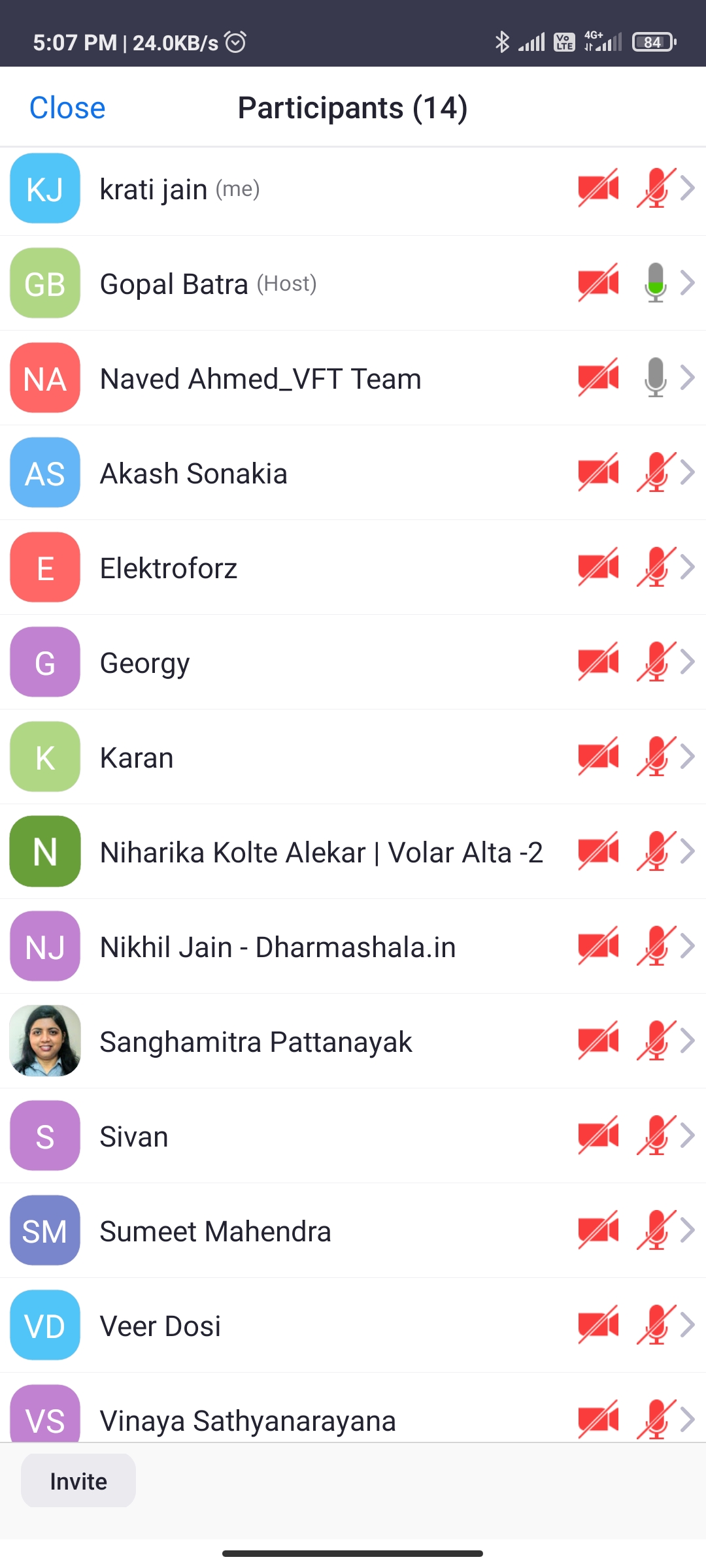Viewport: 706px width, 1568px height.
Task: Close the participants list
Action: tap(67, 108)
